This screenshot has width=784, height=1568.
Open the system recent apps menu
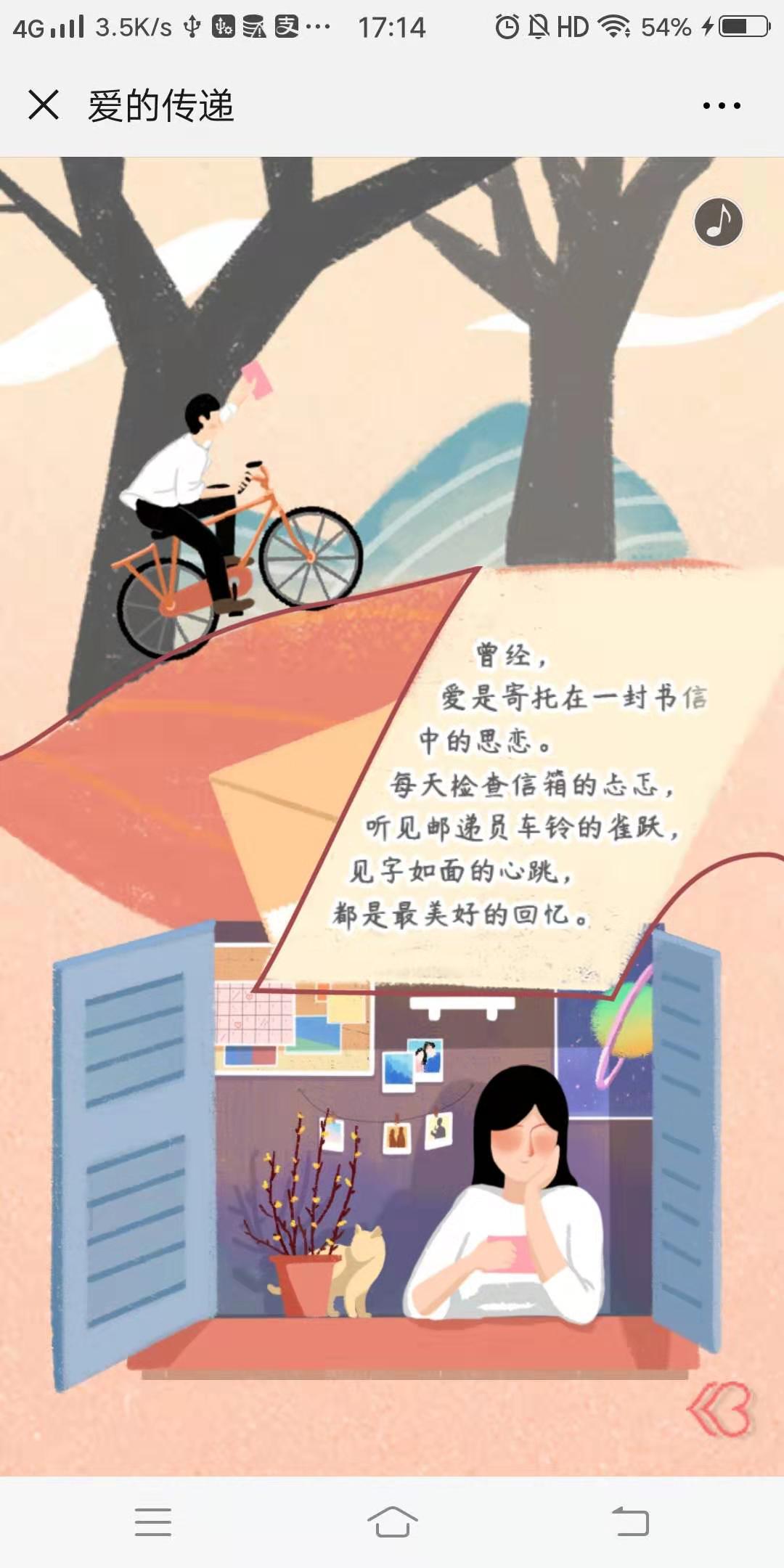coord(153,1522)
